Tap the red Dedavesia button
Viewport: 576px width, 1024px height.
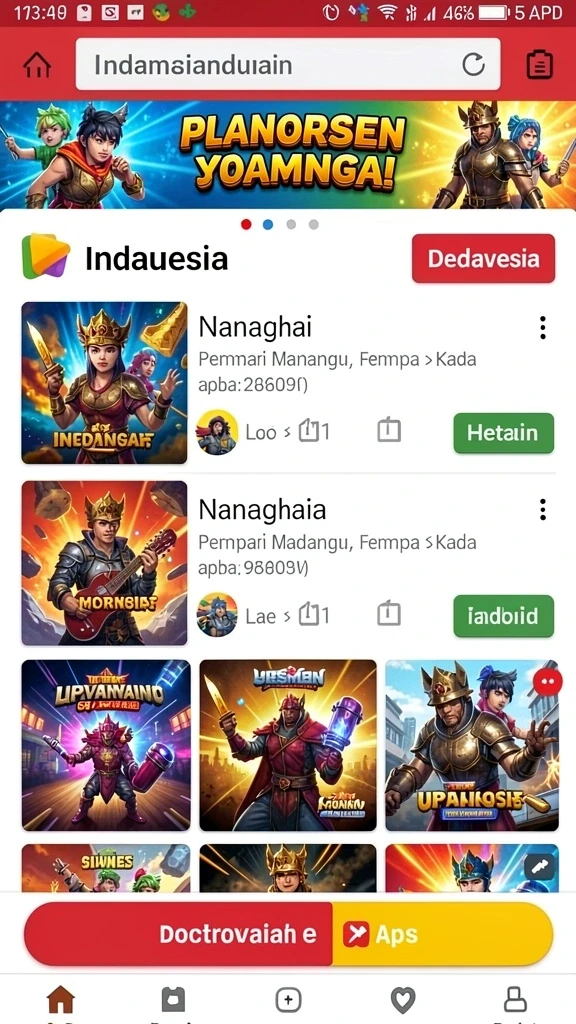point(483,259)
